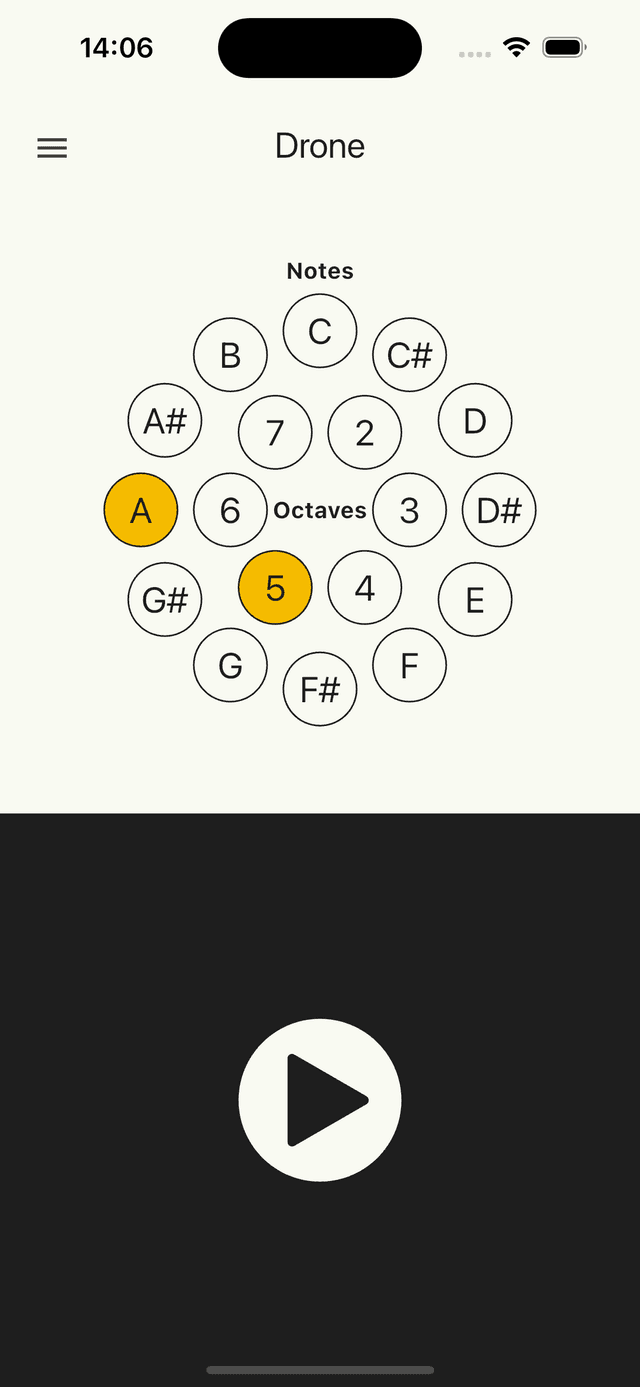
Task: Pick the G note
Action: [230, 665]
